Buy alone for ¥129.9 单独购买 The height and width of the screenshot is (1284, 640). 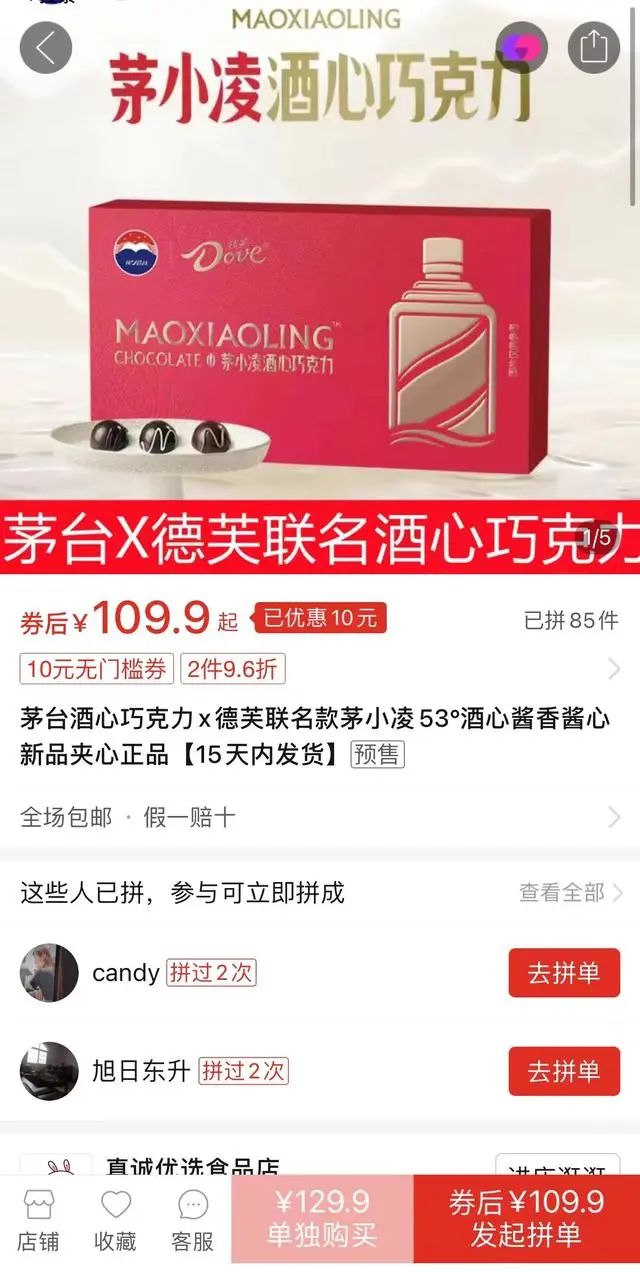coord(322,1219)
